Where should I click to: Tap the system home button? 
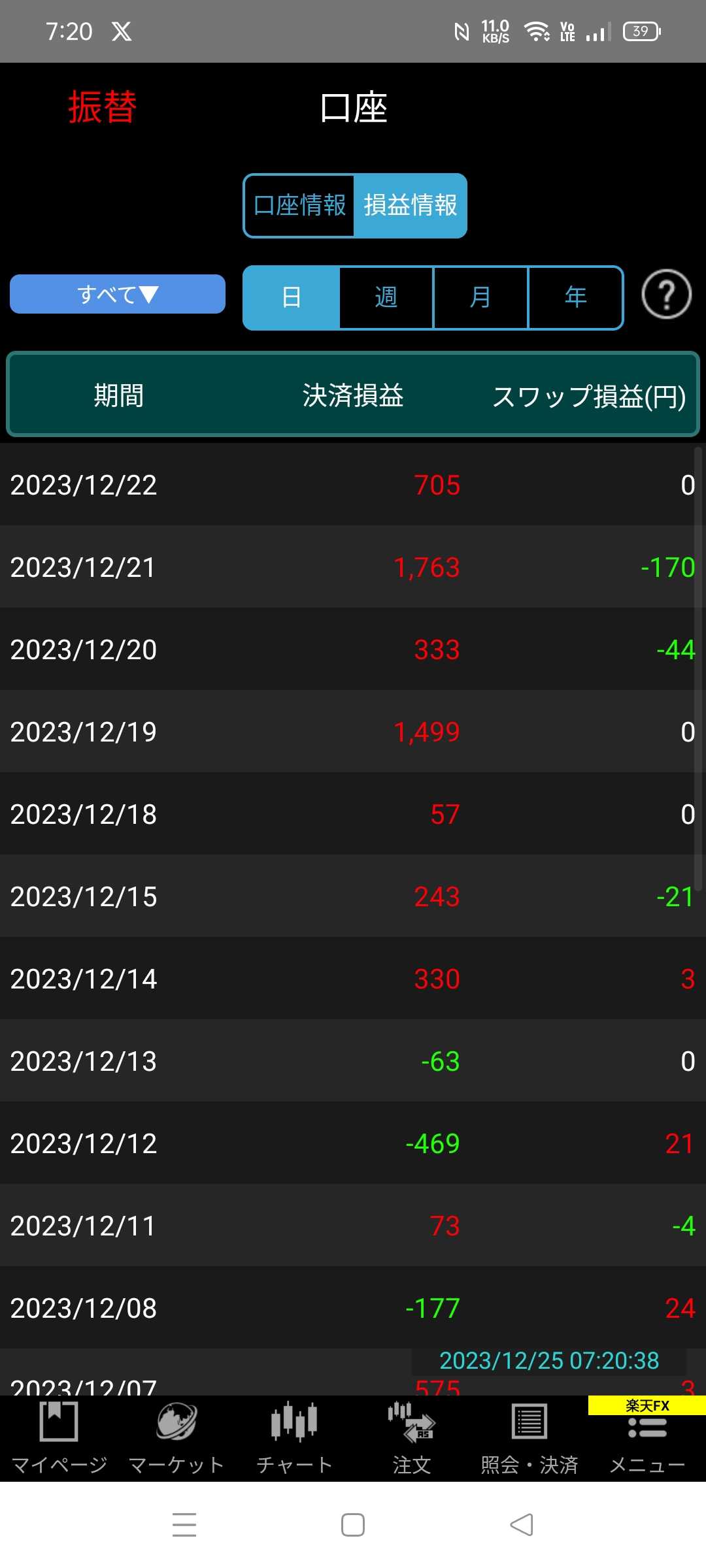tap(353, 1525)
